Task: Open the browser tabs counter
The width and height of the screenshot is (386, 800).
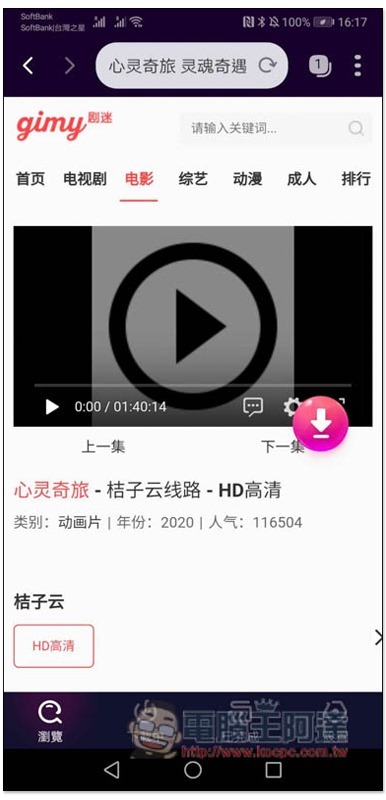Action: point(320,65)
